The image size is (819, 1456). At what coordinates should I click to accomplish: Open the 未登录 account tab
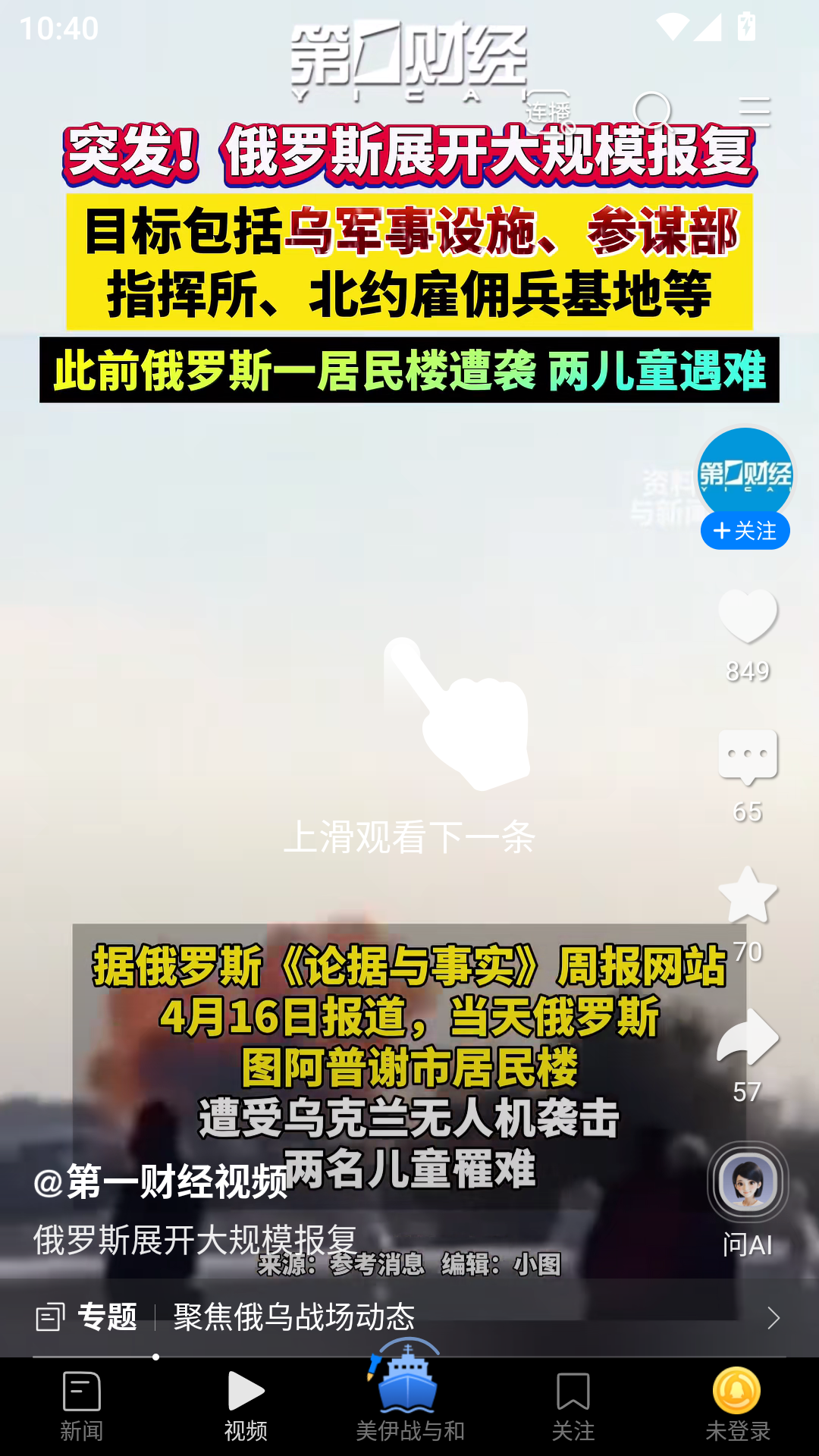coord(737,1406)
